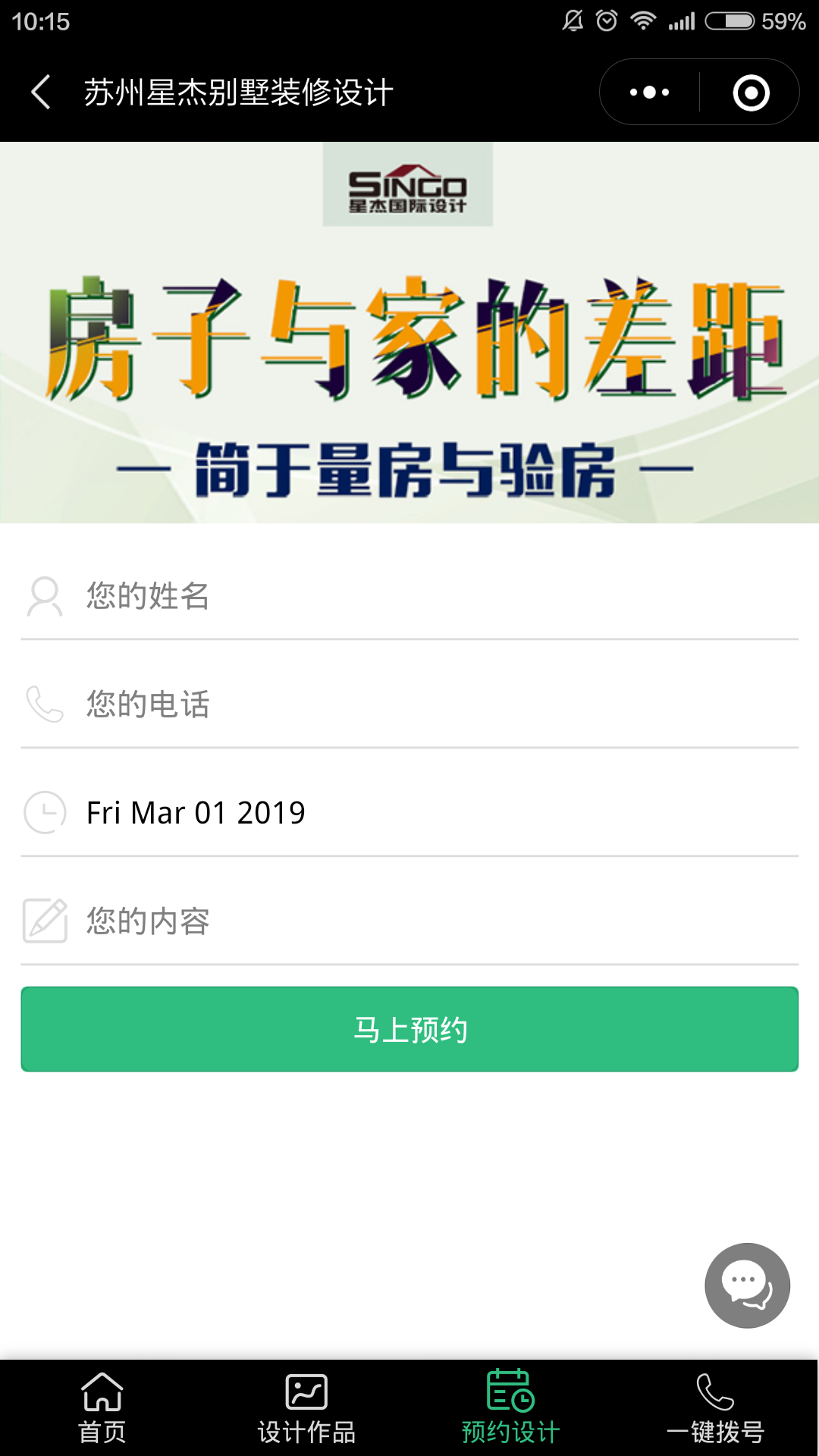Go back using the top-left arrow

pos(42,93)
